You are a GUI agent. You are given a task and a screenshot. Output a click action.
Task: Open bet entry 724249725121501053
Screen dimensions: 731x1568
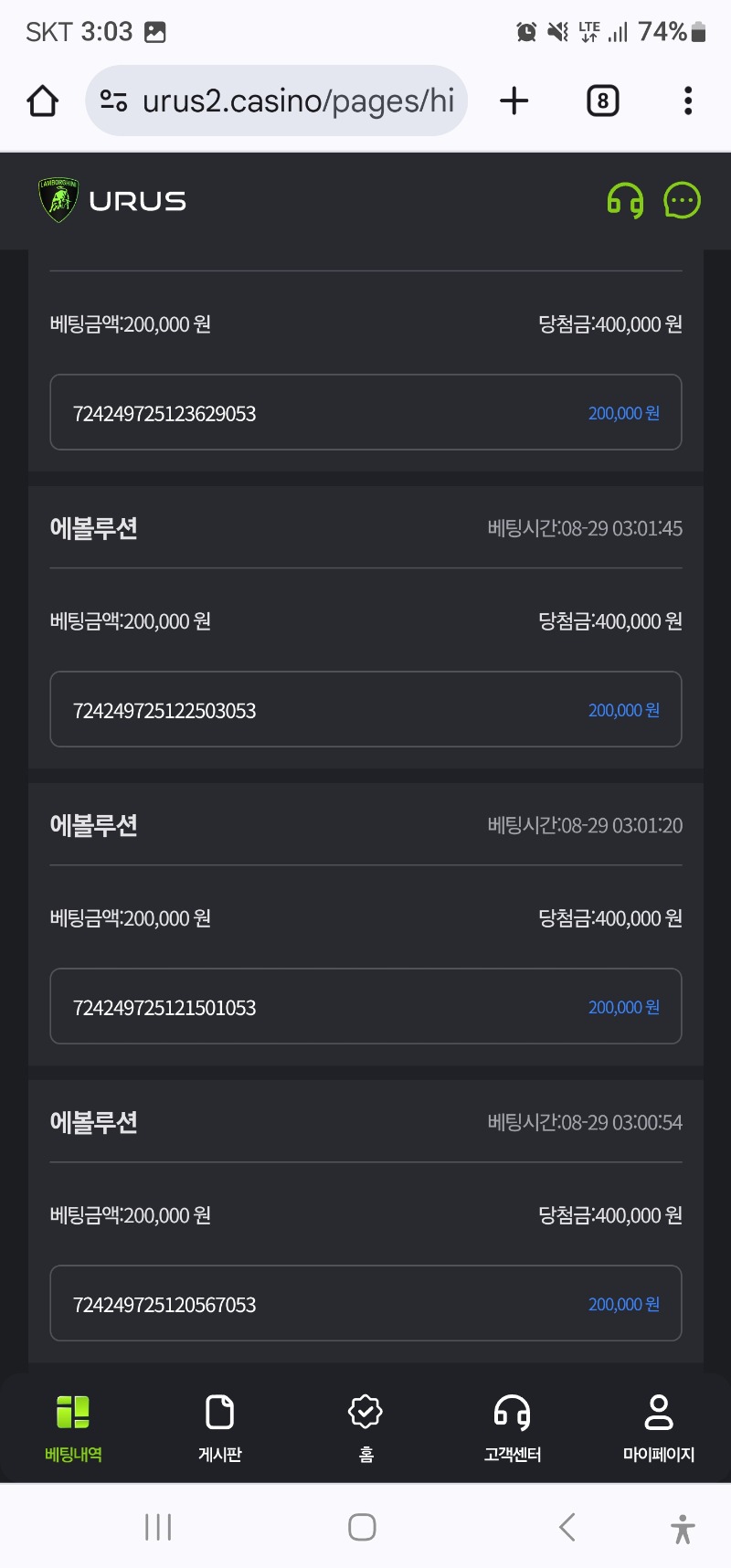(365, 1006)
